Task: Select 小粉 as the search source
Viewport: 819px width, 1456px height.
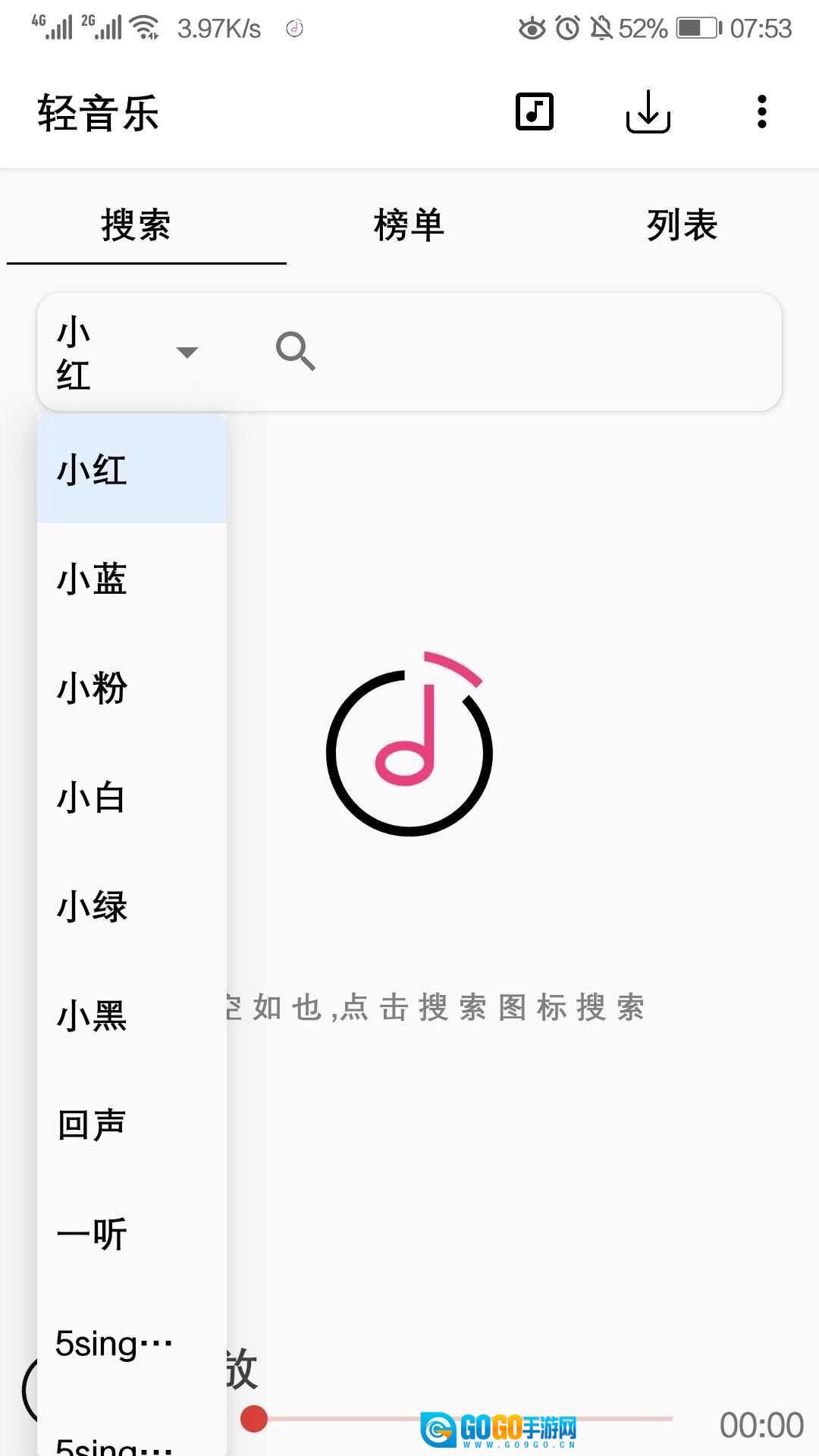Action: tap(131, 688)
